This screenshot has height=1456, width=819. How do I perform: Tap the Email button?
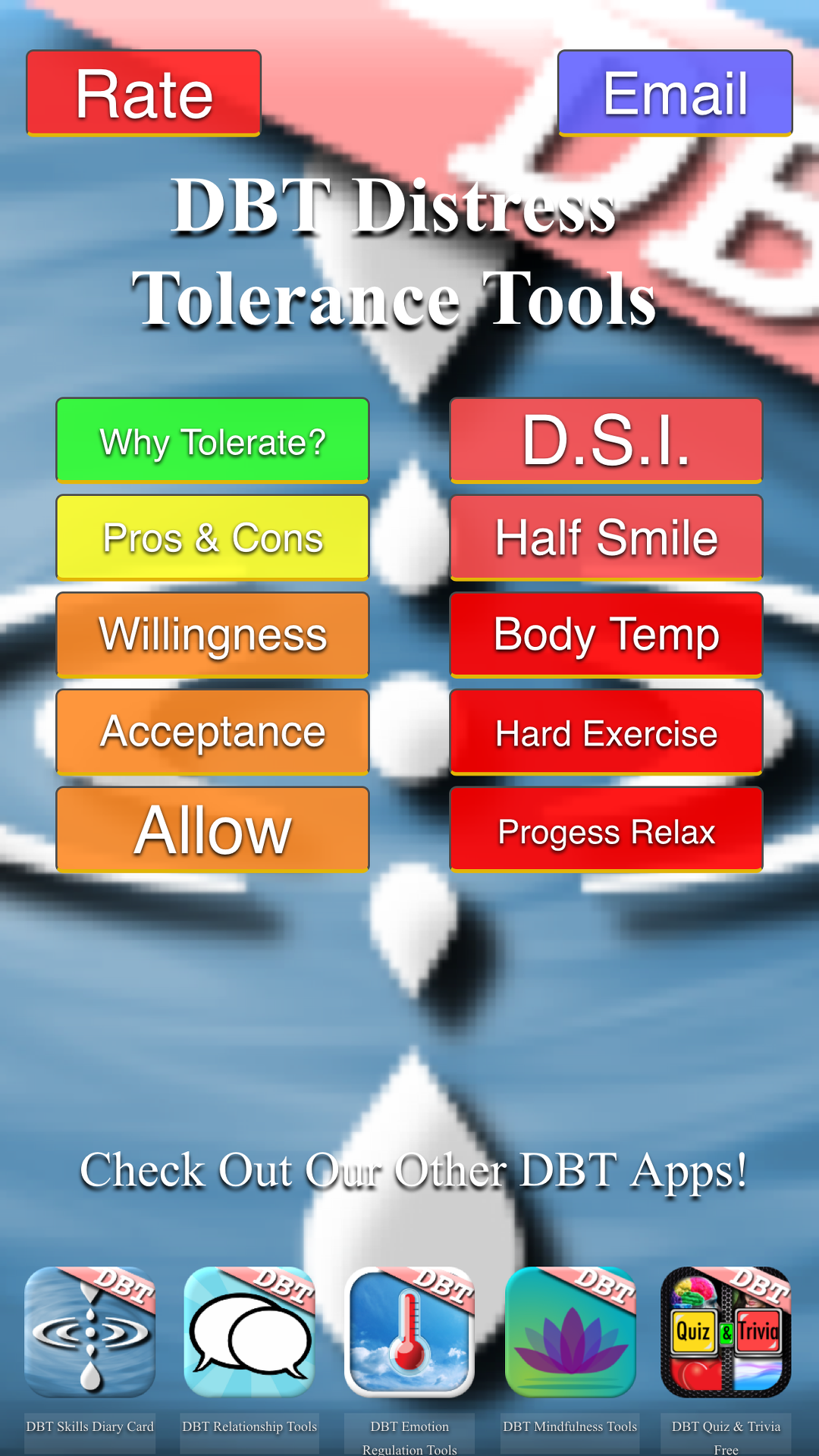[x=675, y=93]
